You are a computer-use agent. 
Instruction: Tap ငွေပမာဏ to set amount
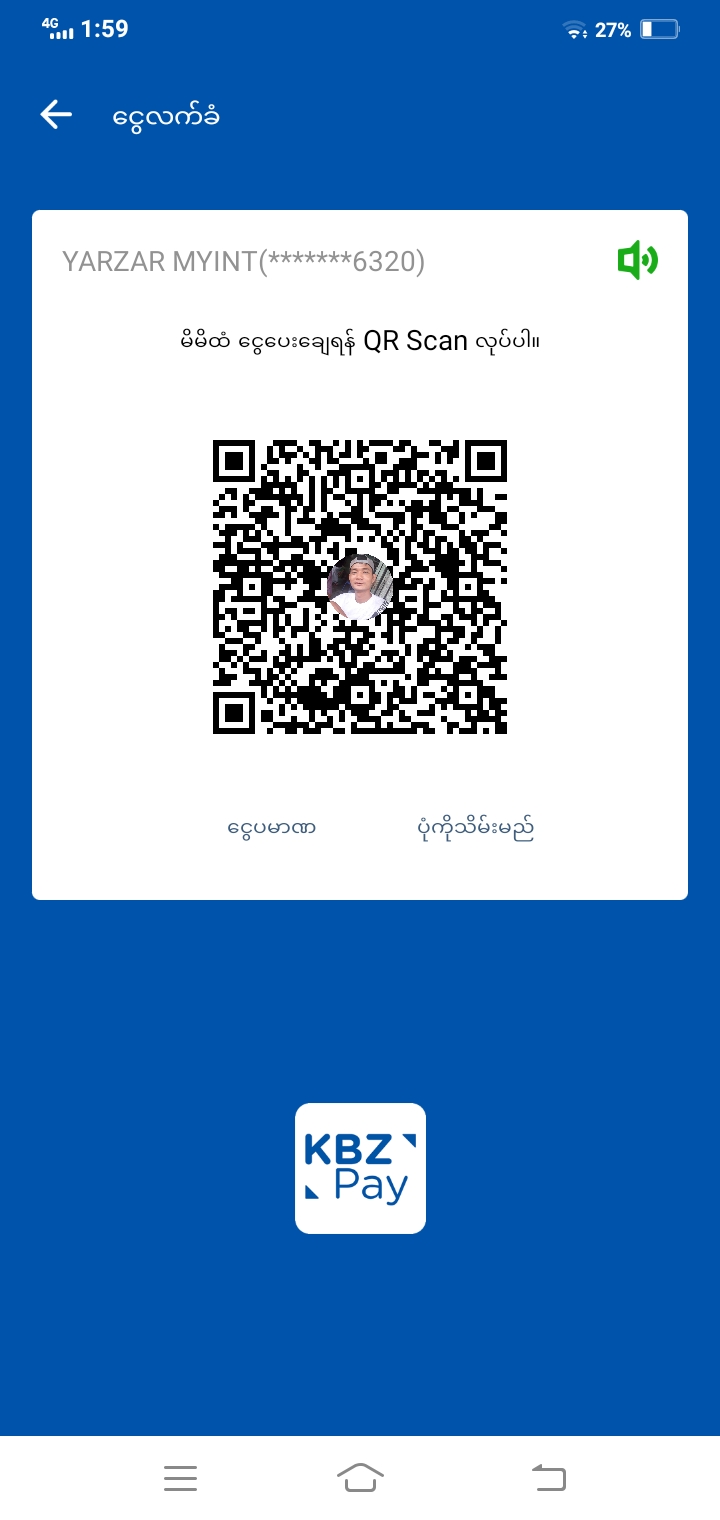coord(272,828)
